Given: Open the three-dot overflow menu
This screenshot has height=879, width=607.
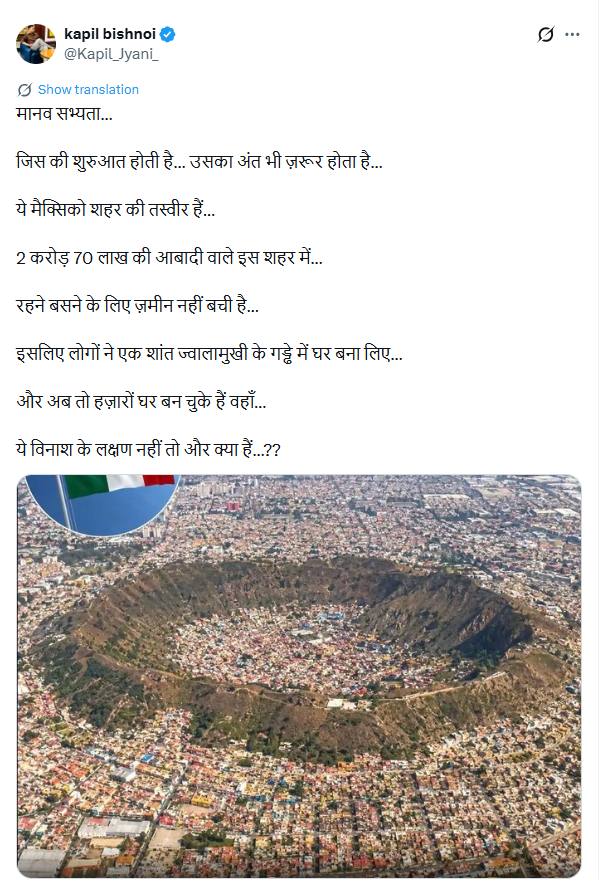Looking at the screenshot, I should tap(572, 35).
